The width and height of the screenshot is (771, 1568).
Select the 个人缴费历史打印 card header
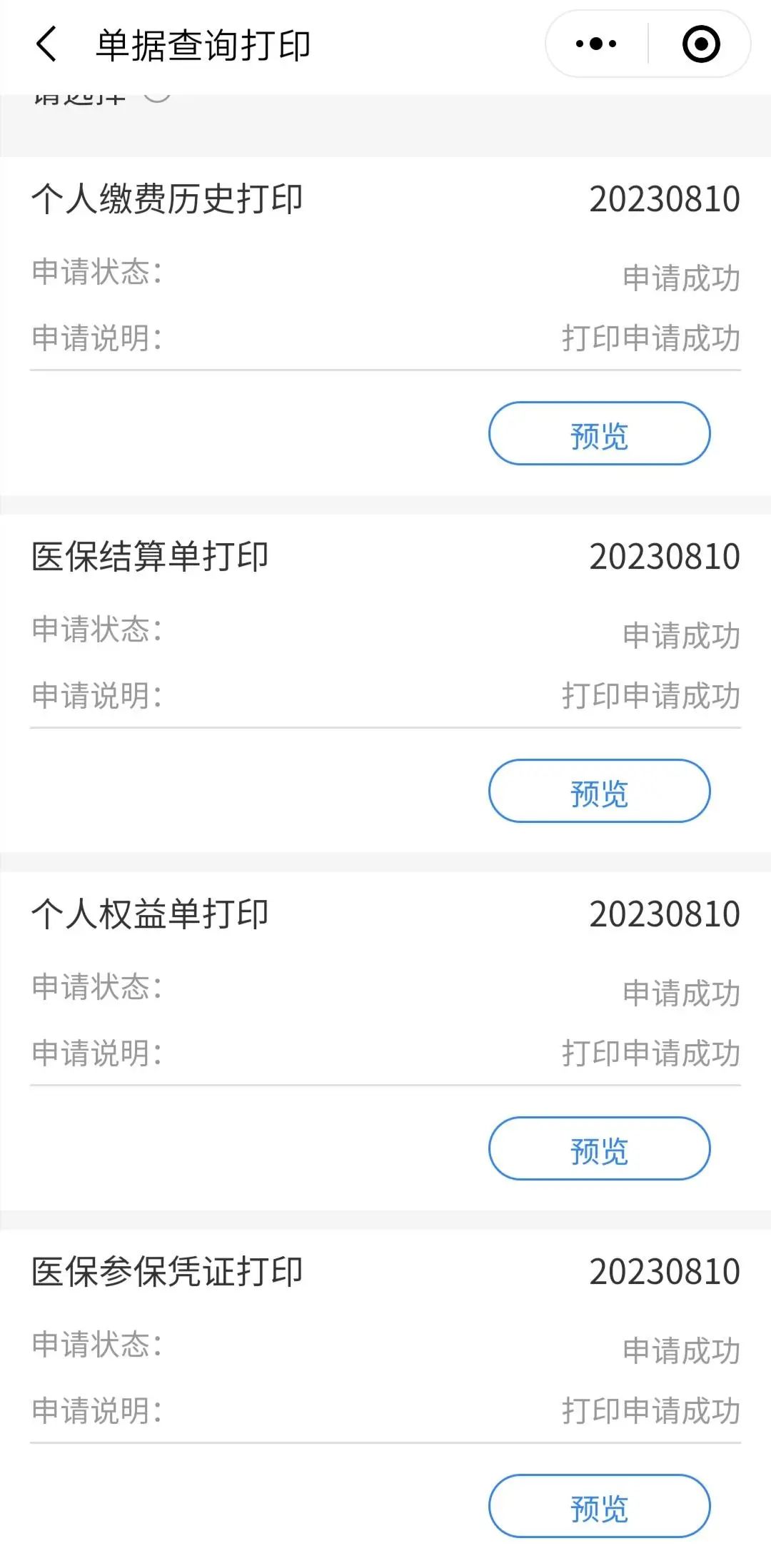tap(170, 200)
